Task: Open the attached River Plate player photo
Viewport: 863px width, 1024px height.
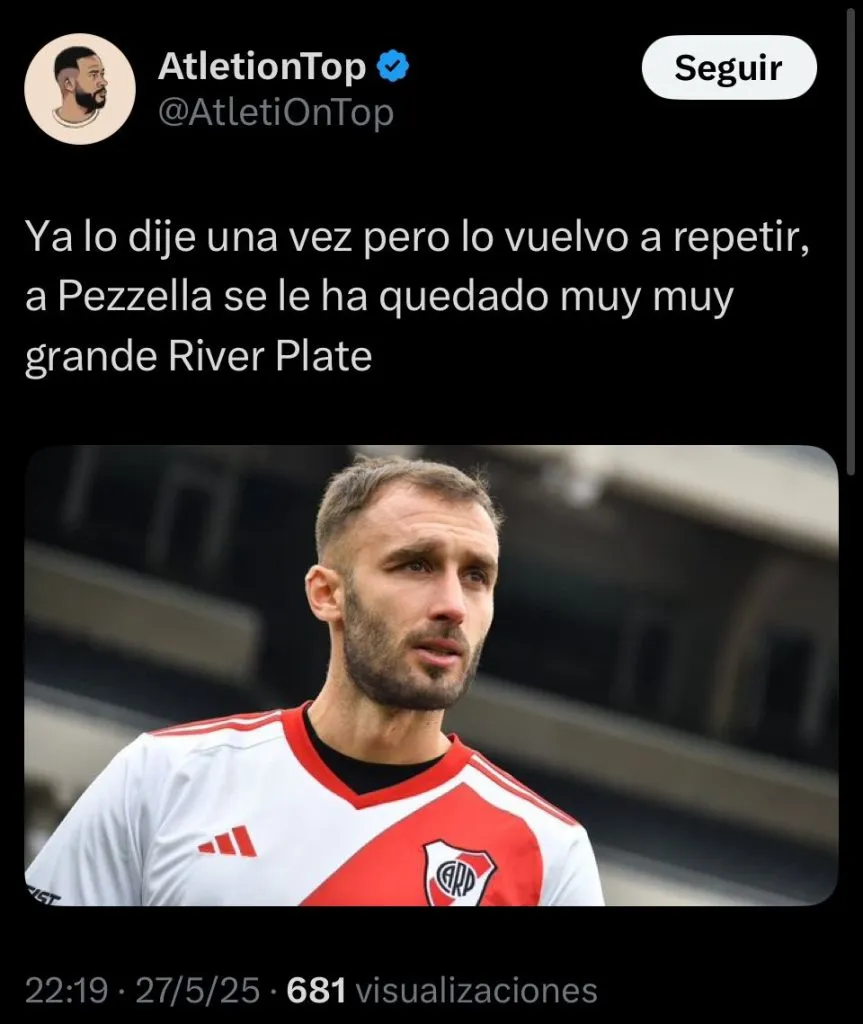Action: tap(431, 675)
